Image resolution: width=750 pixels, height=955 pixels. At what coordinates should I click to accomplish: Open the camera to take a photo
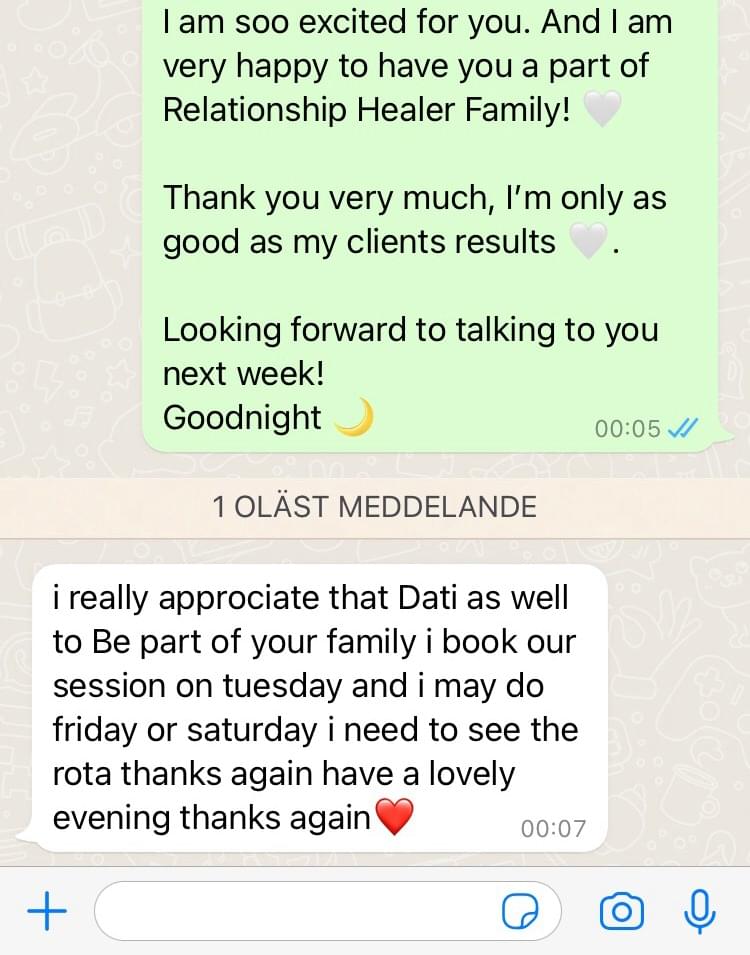(621, 911)
